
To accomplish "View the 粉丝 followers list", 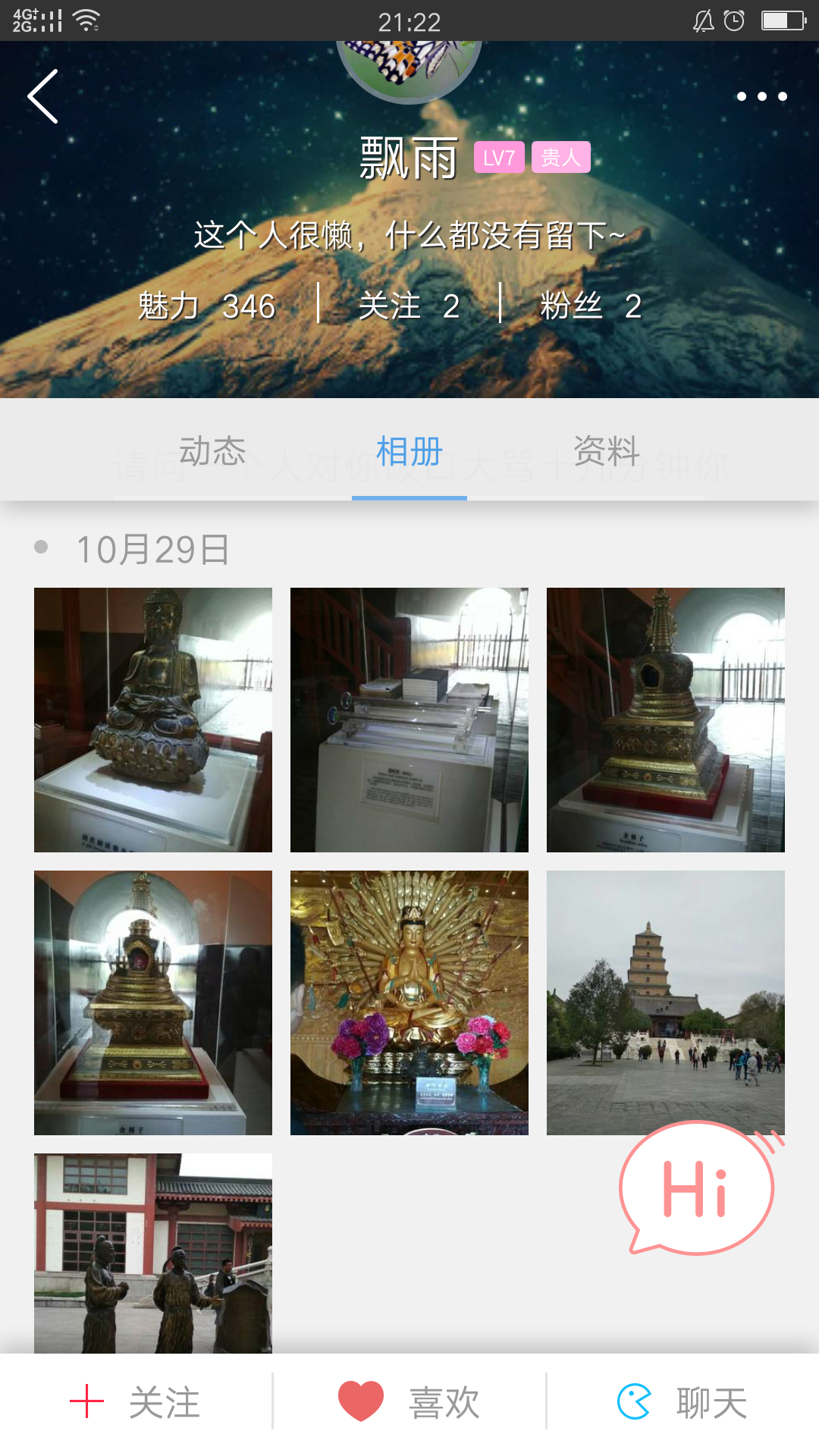I will pyautogui.click(x=591, y=306).
